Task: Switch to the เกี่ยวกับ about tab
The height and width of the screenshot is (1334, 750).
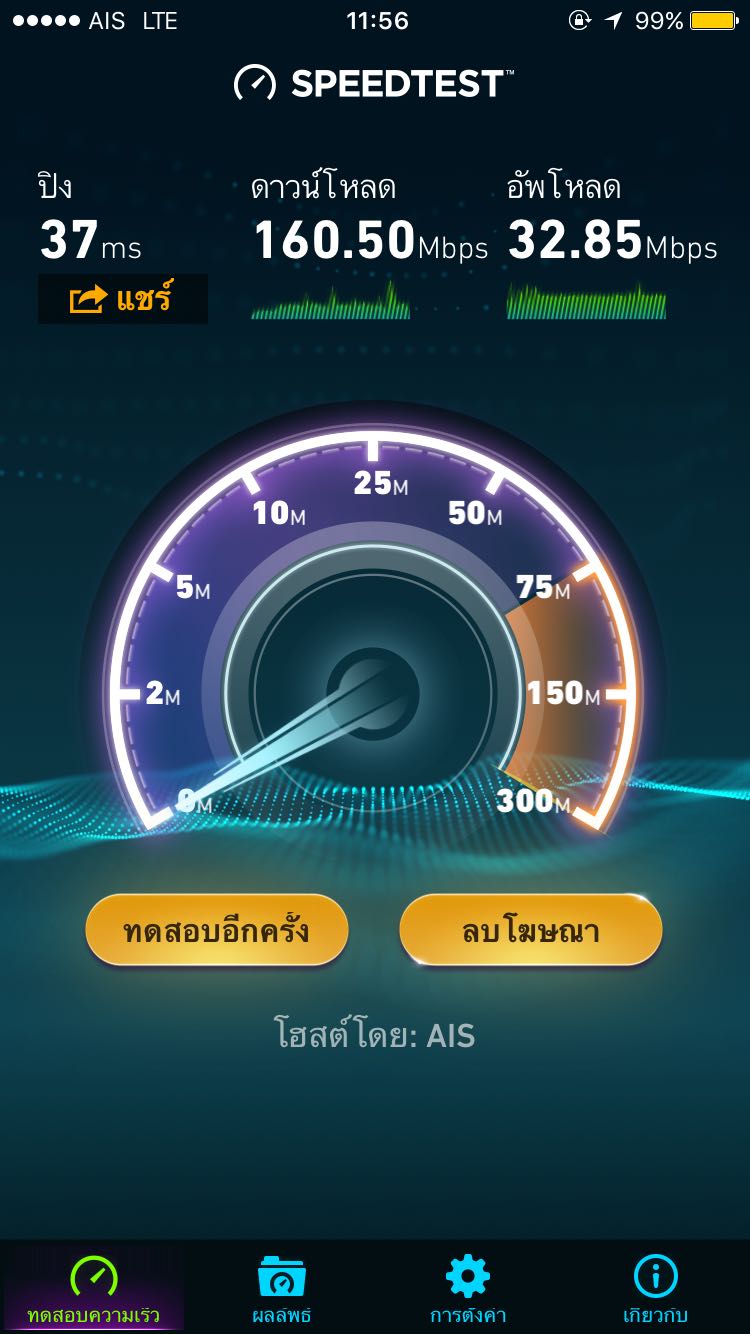Action: [656, 1290]
